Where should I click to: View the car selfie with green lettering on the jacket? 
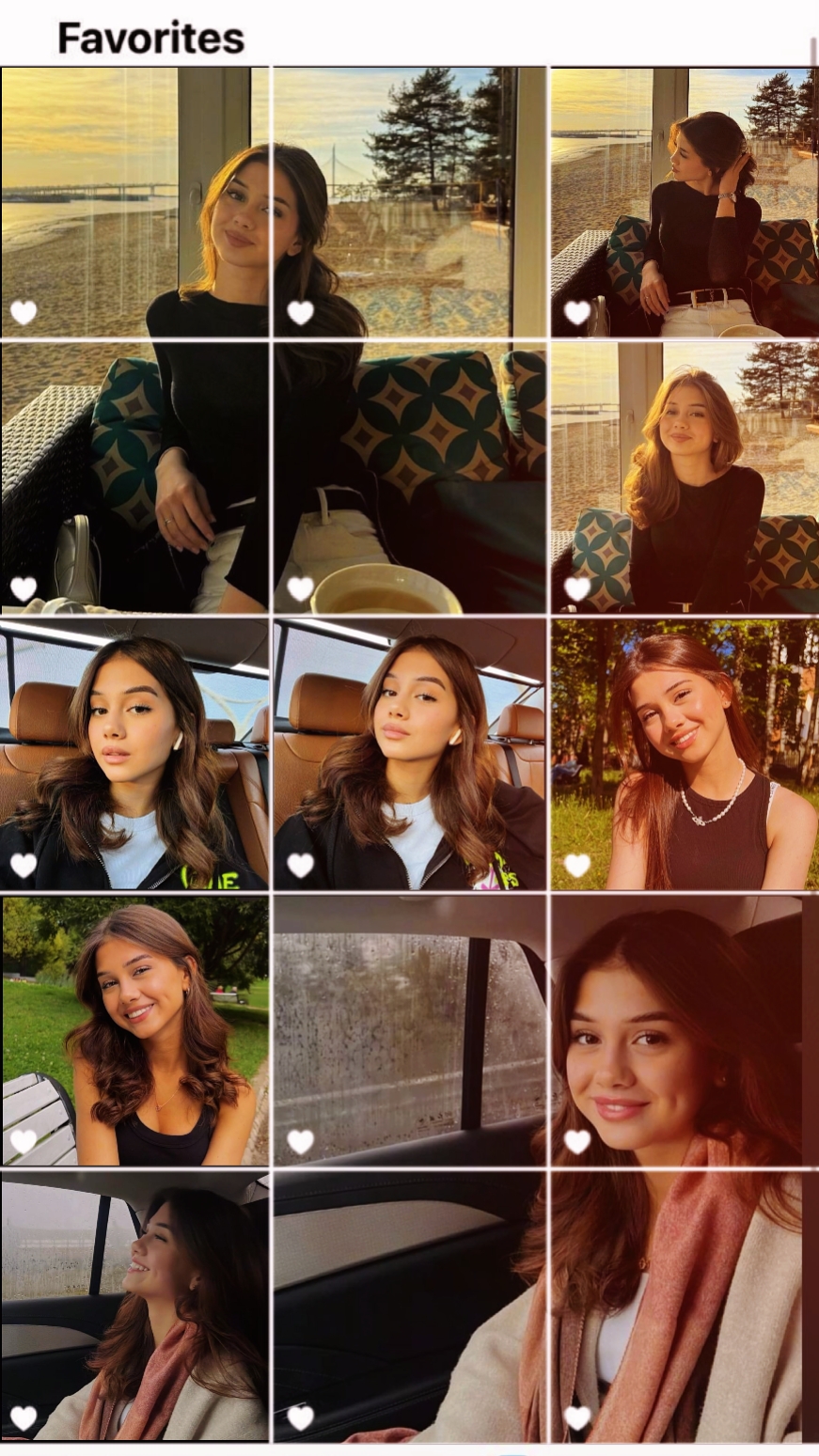pyautogui.click(x=134, y=754)
